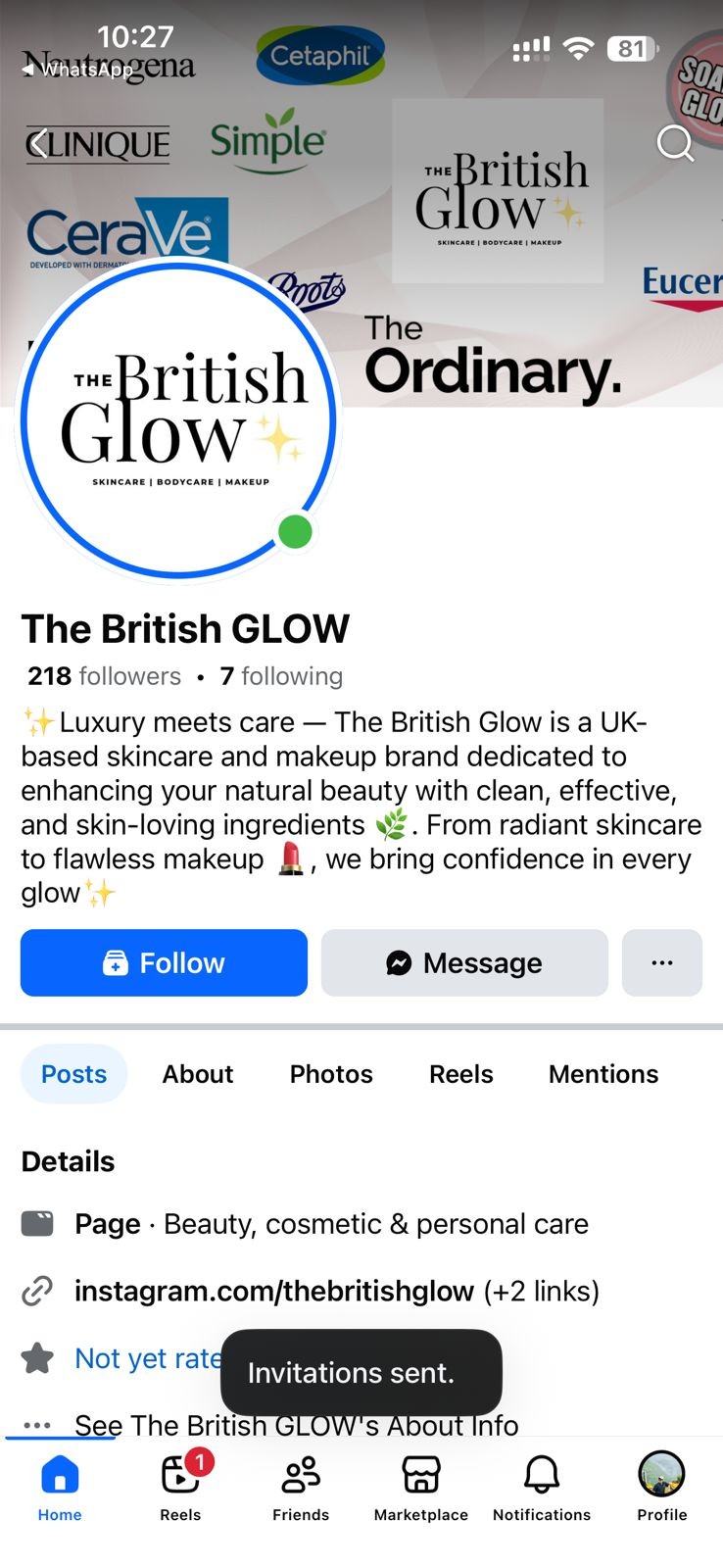Image resolution: width=723 pixels, height=1568 pixels.
Task: Switch to the Reels profile tab
Action: click(x=460, y=1074)
